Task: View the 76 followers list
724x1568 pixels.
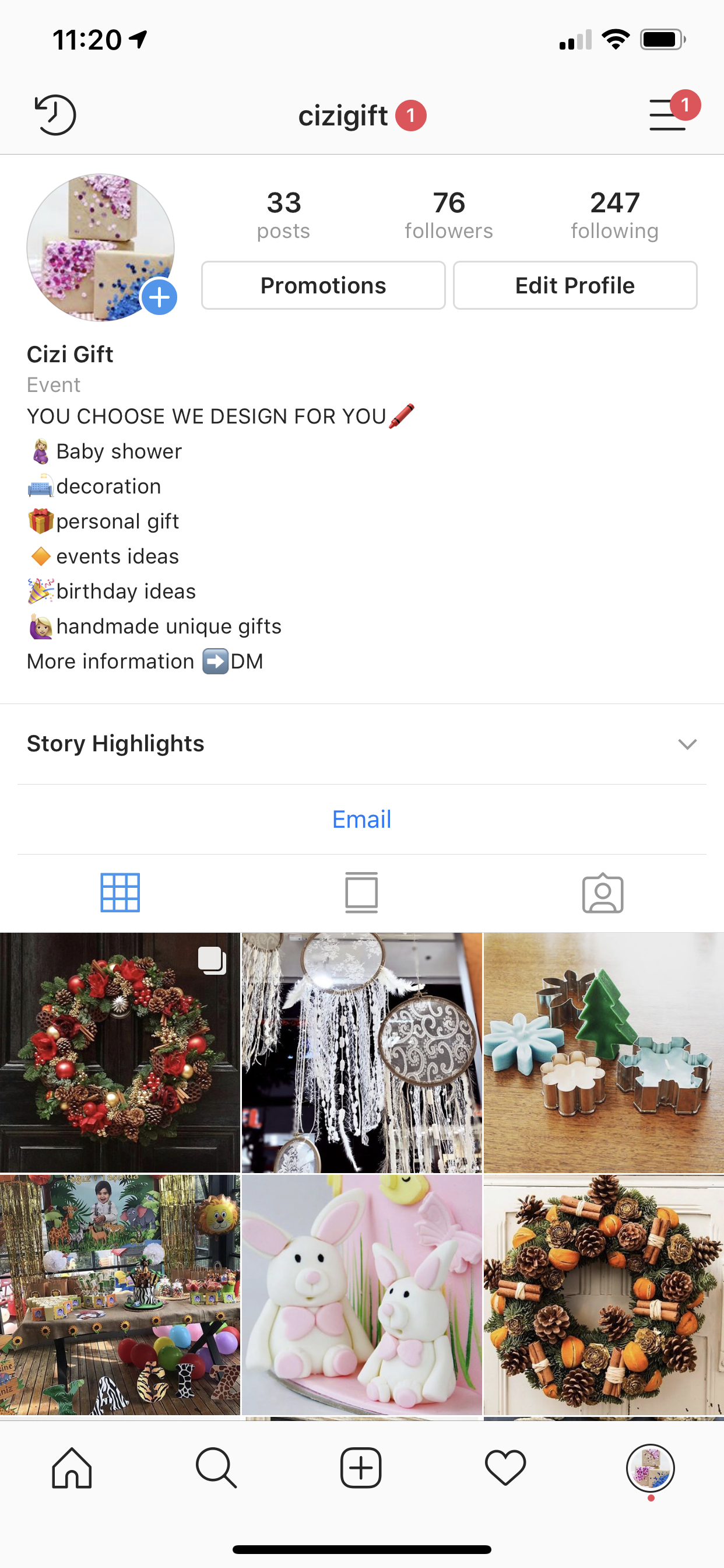Action: pyautogui.click(x=449, y=214)
